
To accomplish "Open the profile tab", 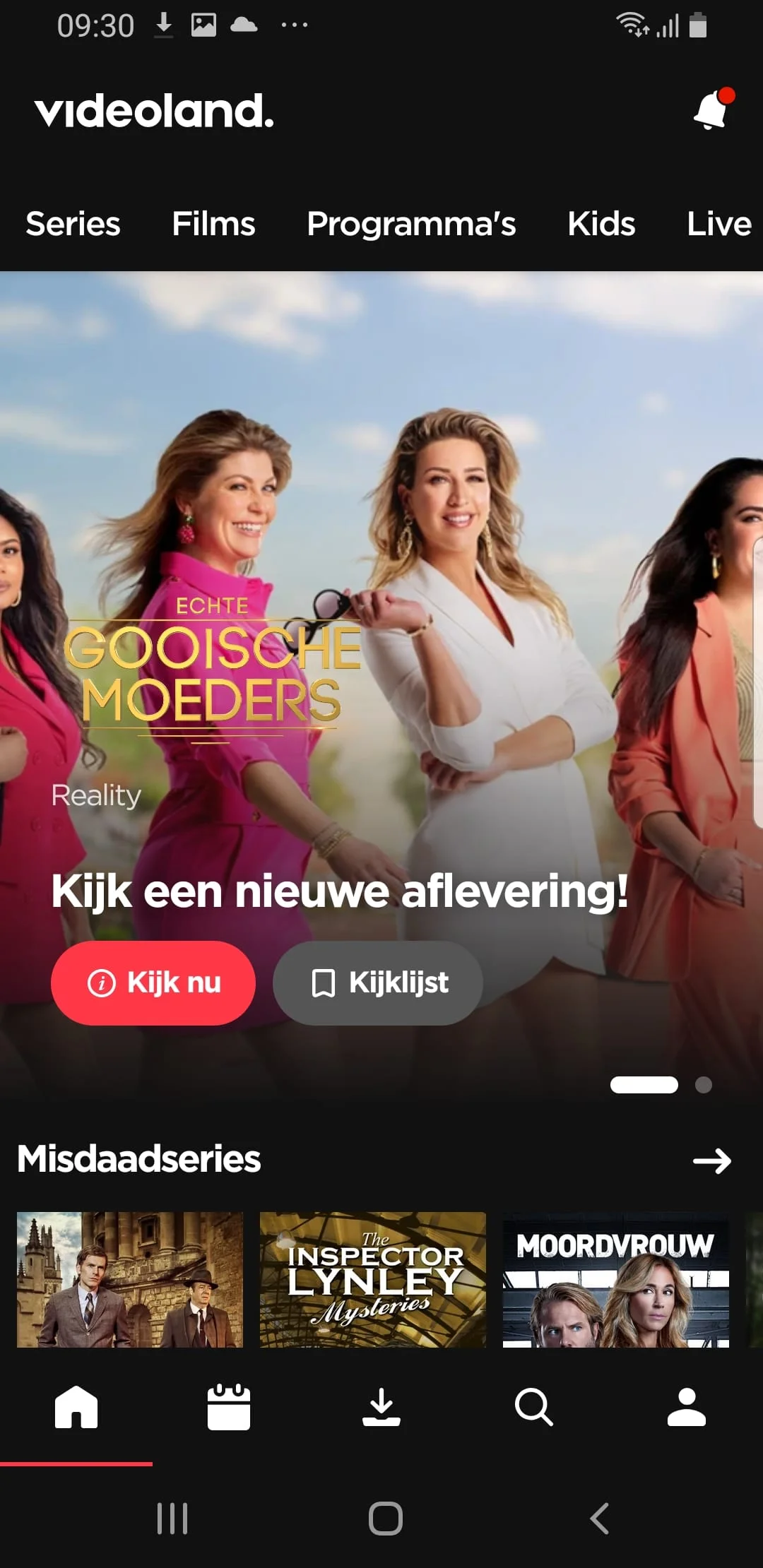I will pos(687,1407).
